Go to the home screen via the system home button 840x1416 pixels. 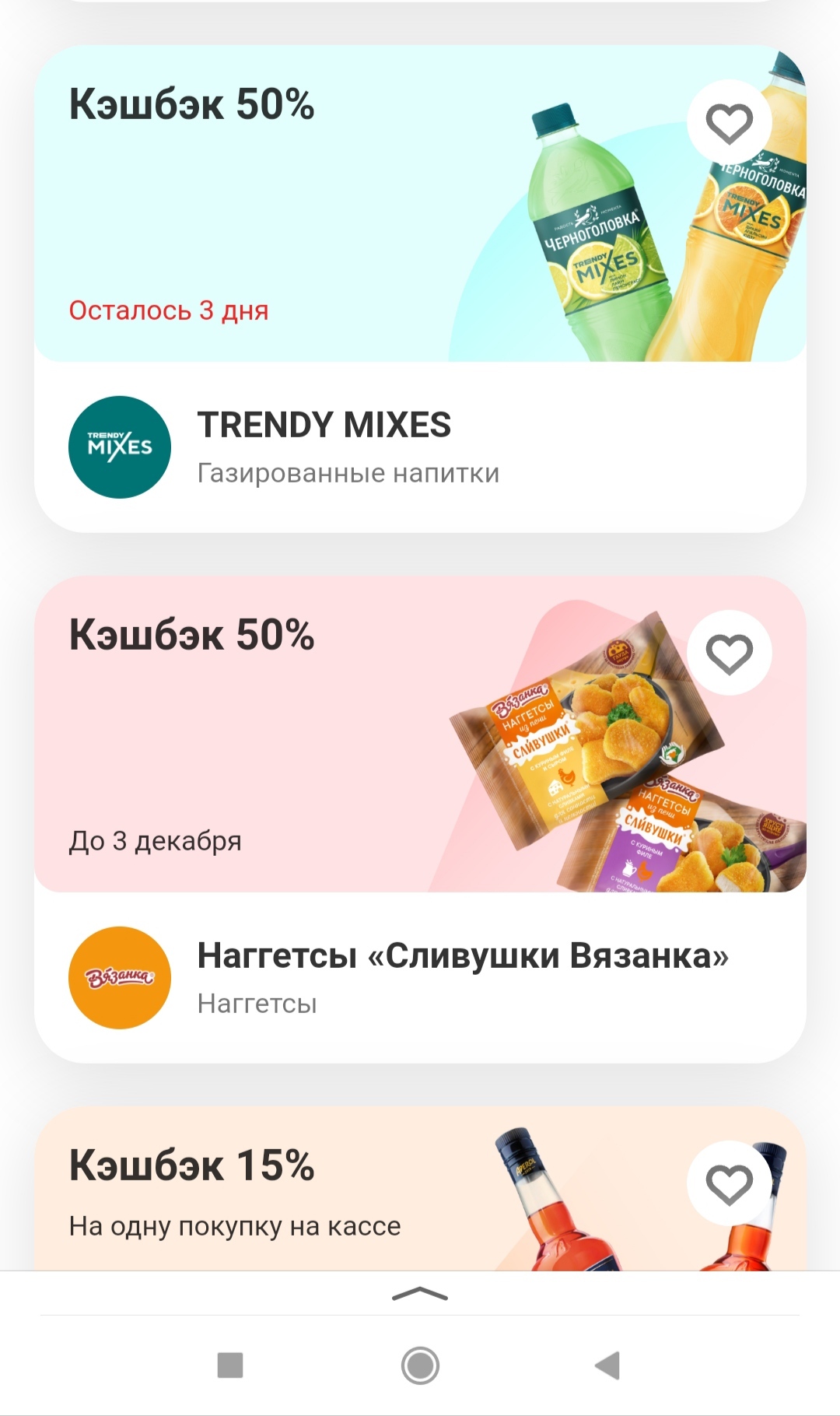click(x=420, y=1365)
